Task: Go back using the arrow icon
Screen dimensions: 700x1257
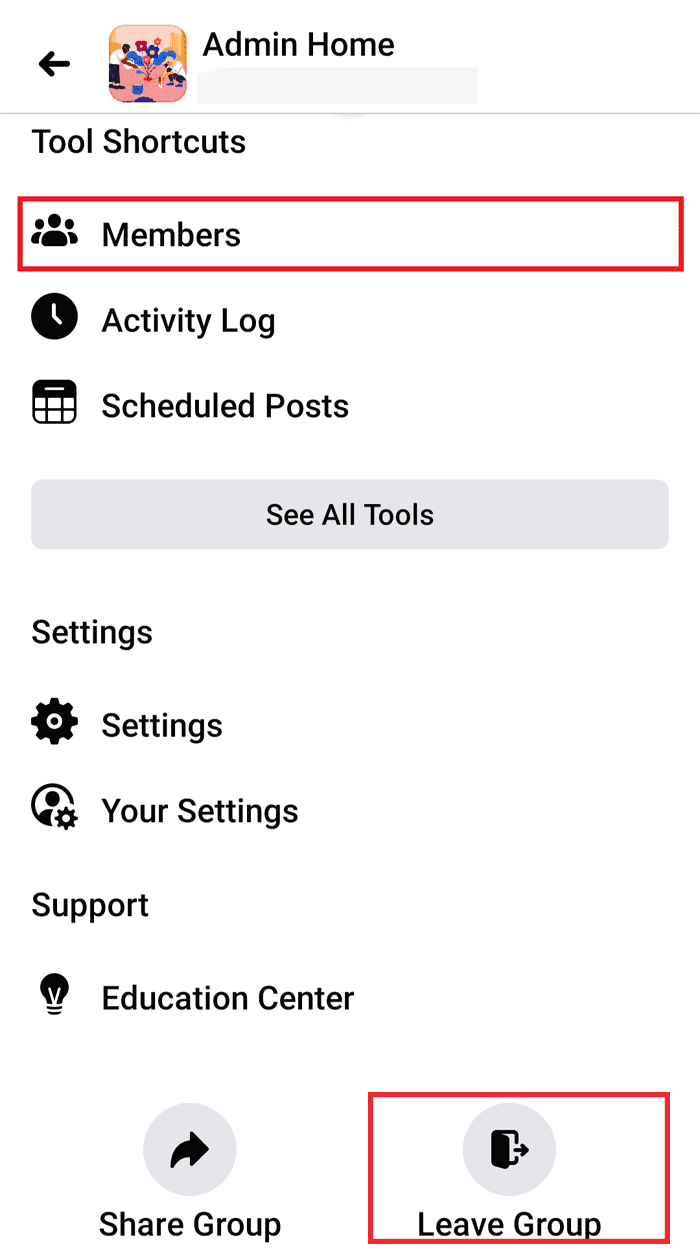Action: (54, 65)
